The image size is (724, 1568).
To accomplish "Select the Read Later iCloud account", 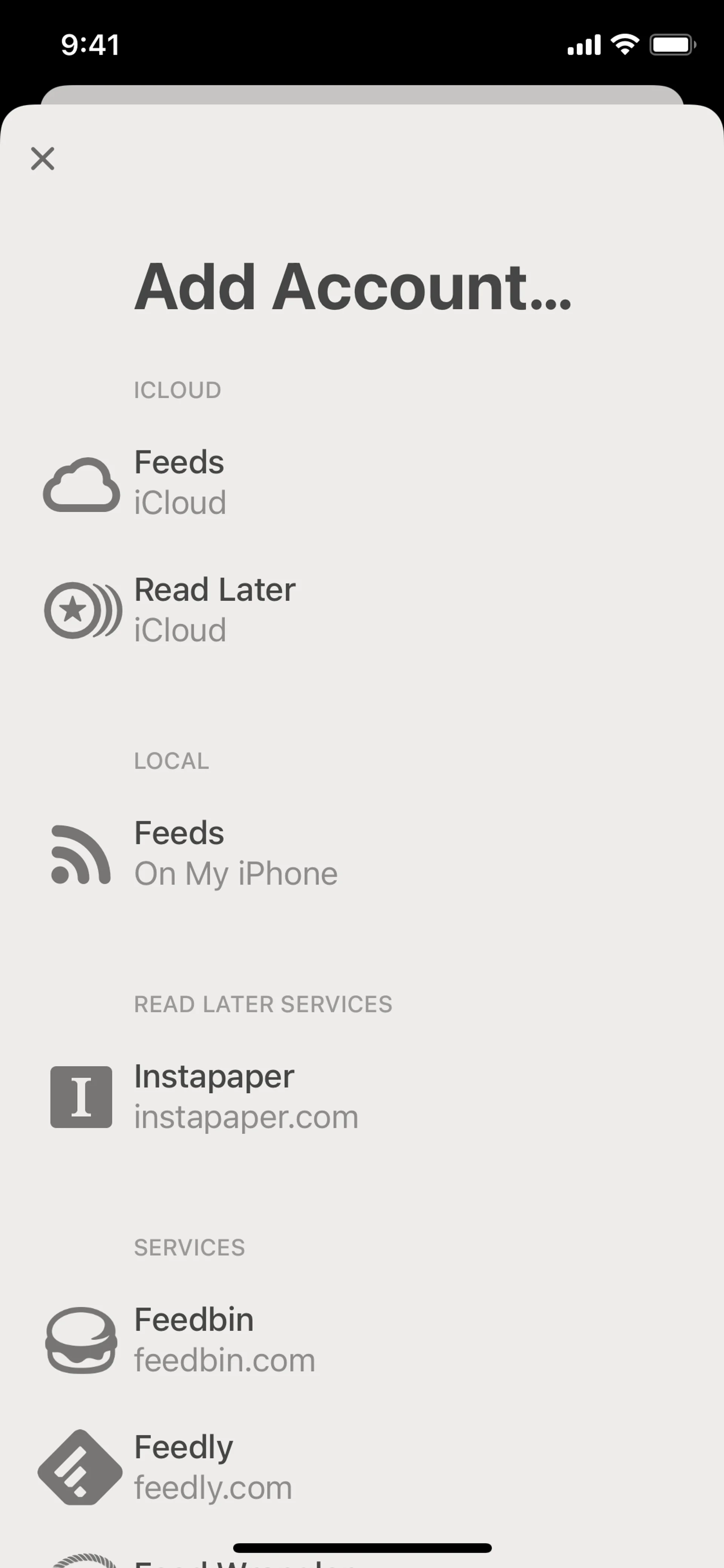I will 214,609.
